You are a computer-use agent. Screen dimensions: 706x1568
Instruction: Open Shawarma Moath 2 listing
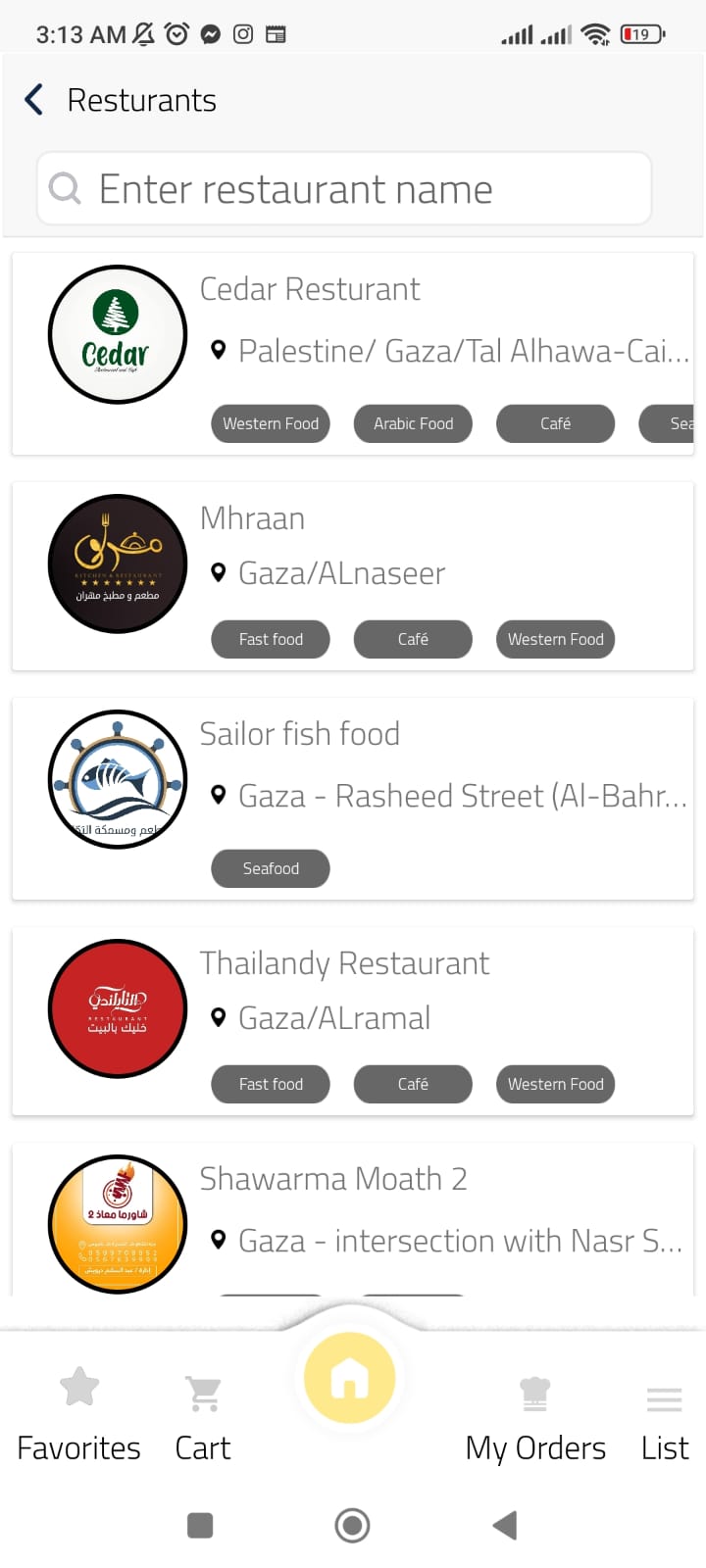pos(353,1219)
